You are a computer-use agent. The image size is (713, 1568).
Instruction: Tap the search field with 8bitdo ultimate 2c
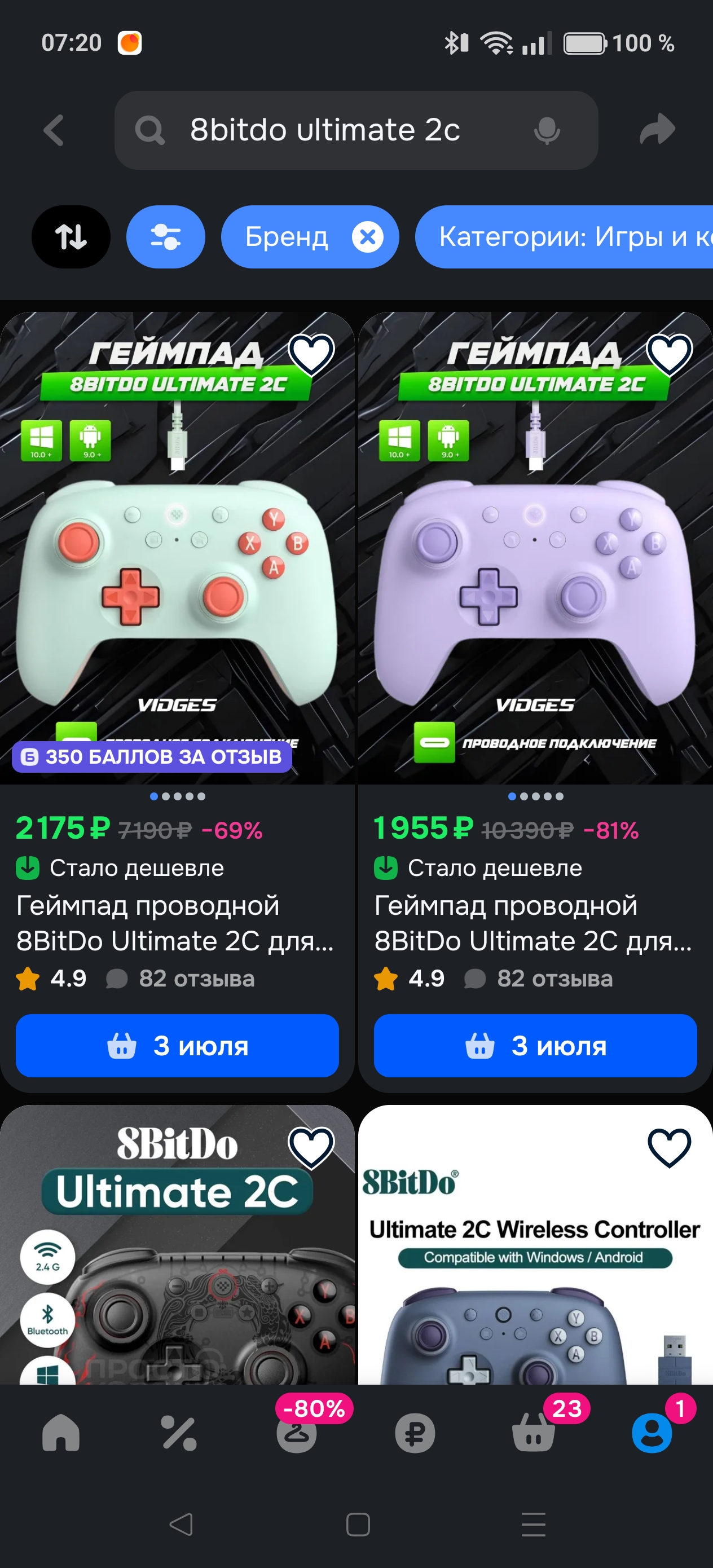(x=341, y=130)
